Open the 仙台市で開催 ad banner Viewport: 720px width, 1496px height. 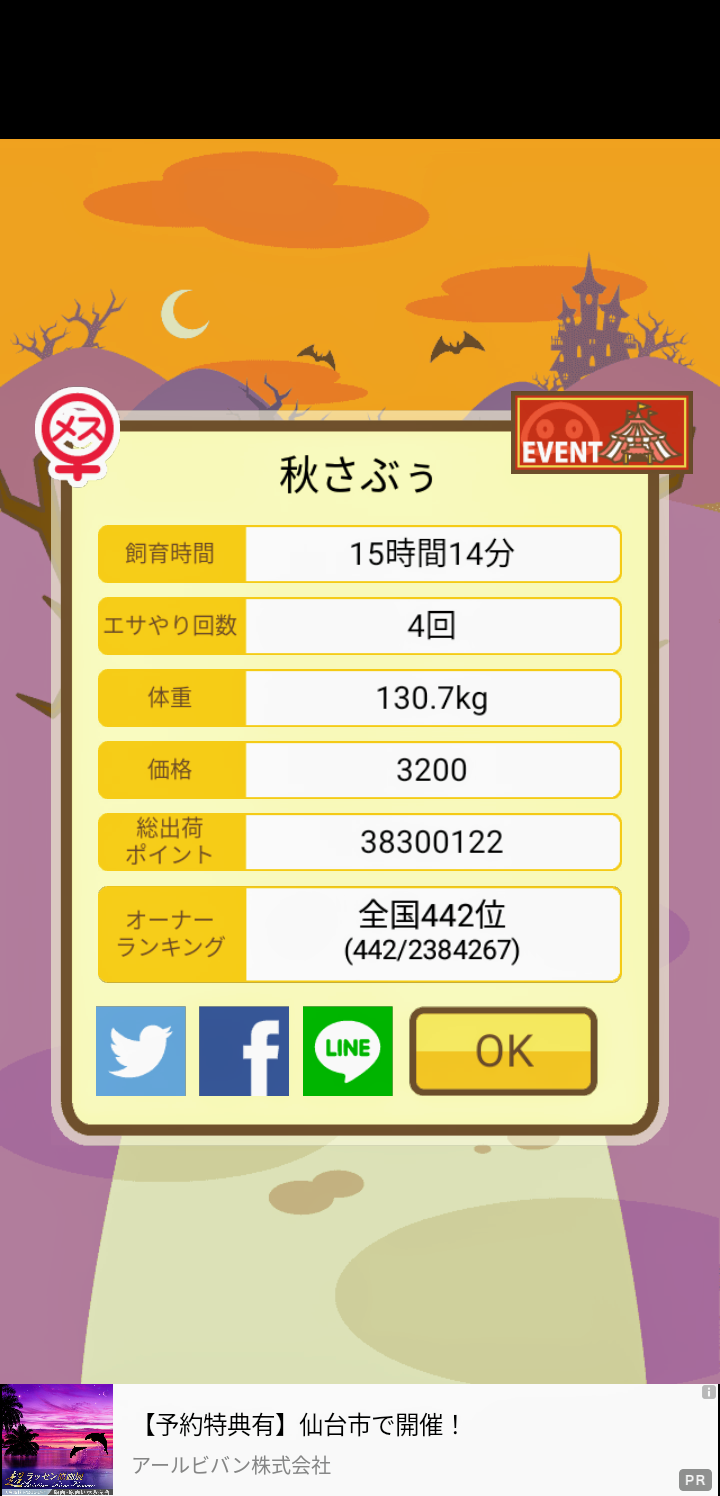click(x=360, y=1440)
